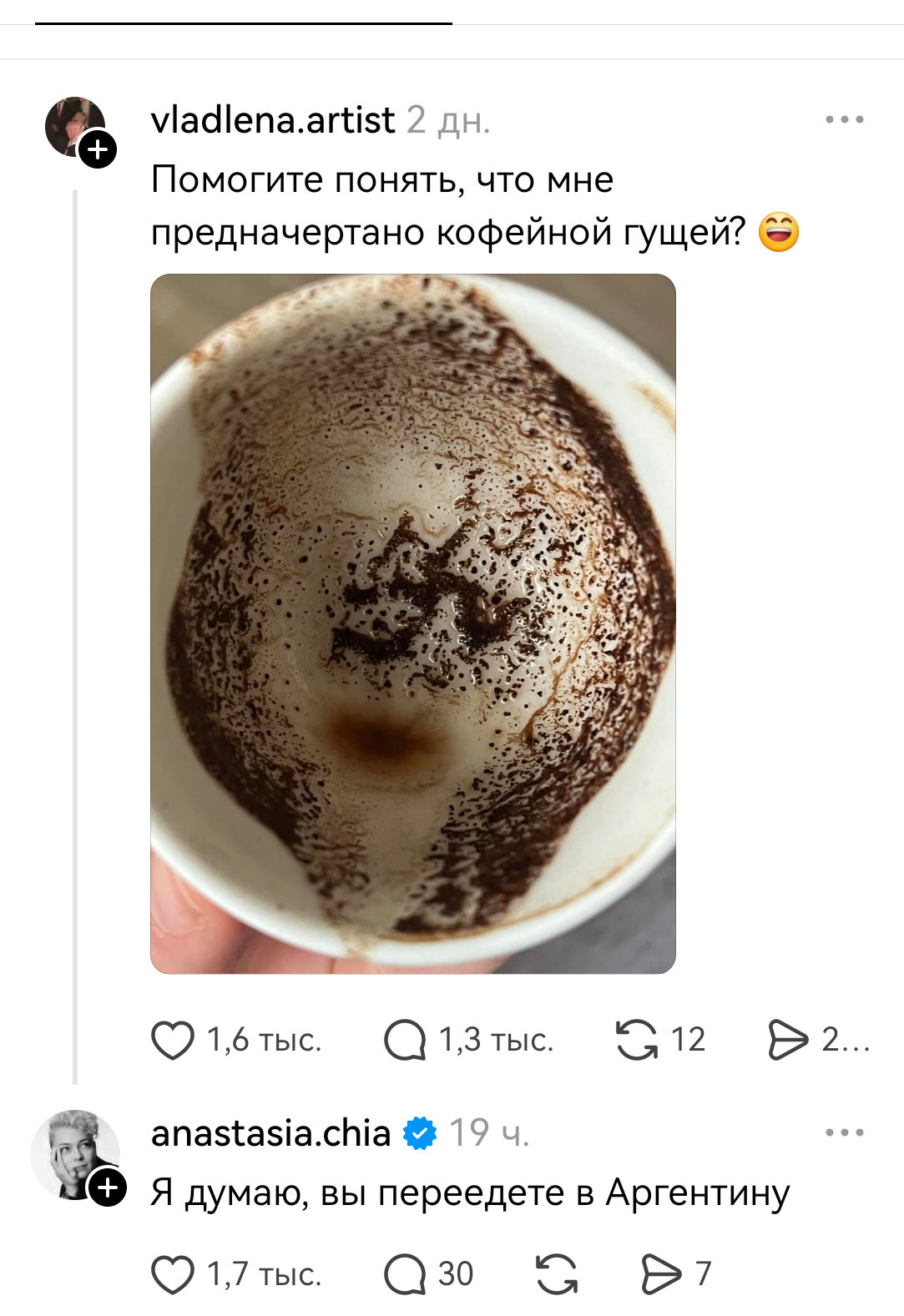Open overflow menu on anastasia.chia's reply
This screenshot has height=1316, width=904.
(844, 1132)
